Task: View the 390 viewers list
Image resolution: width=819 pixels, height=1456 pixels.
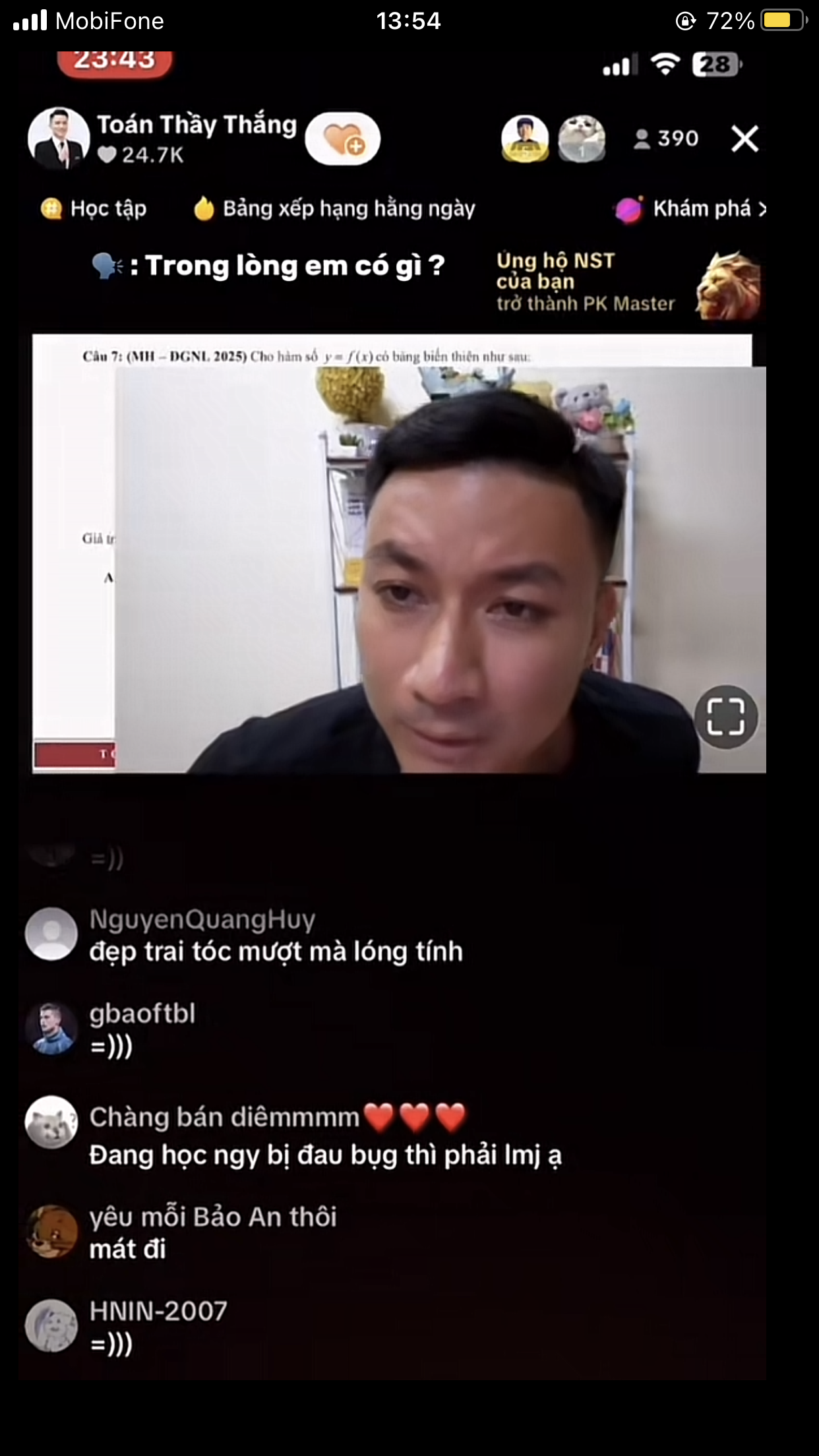Action: pyautogui.click(x=666, y=138)
